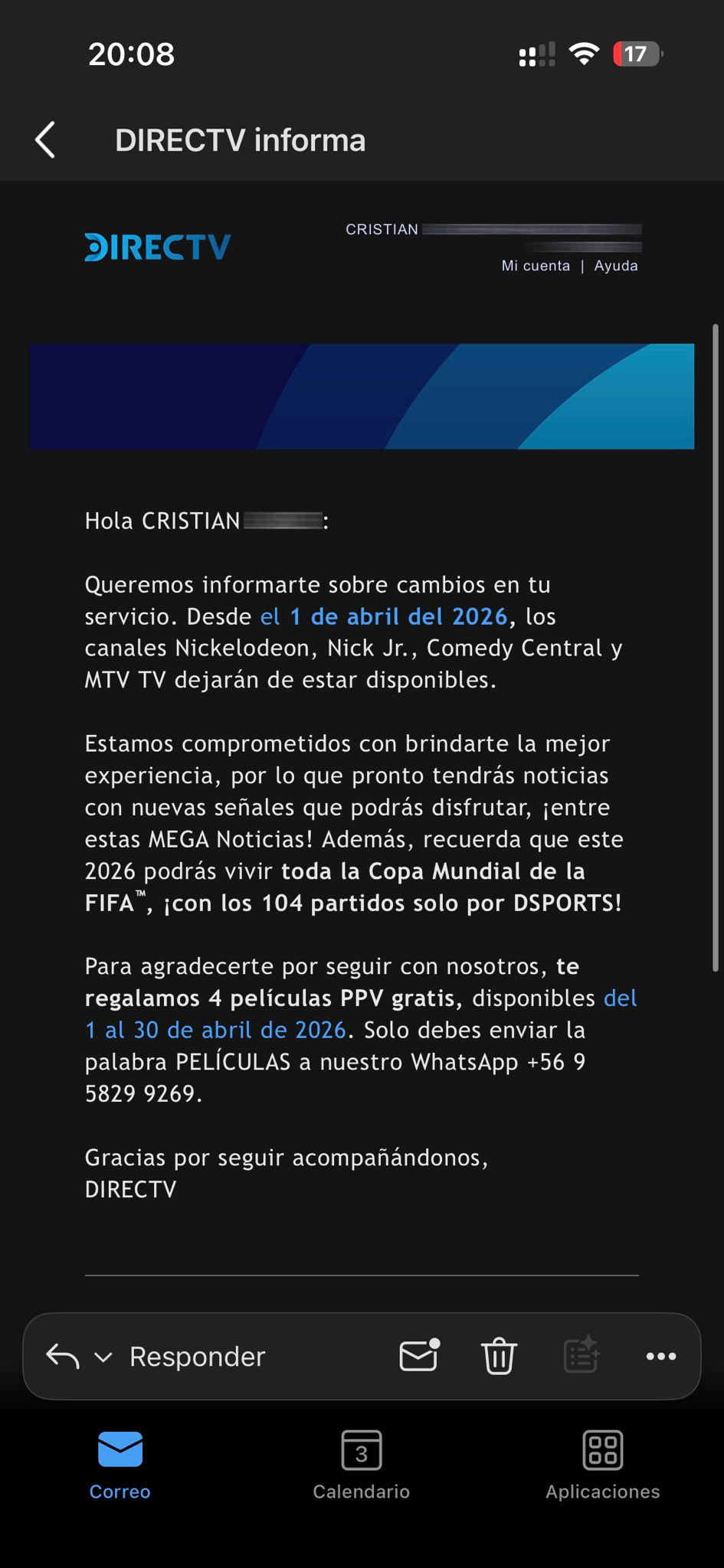The height and width of the screenshot is (1568, 724).
Task: Tap the DIRECTV logo in the email
Action: [x=157, y=247]
